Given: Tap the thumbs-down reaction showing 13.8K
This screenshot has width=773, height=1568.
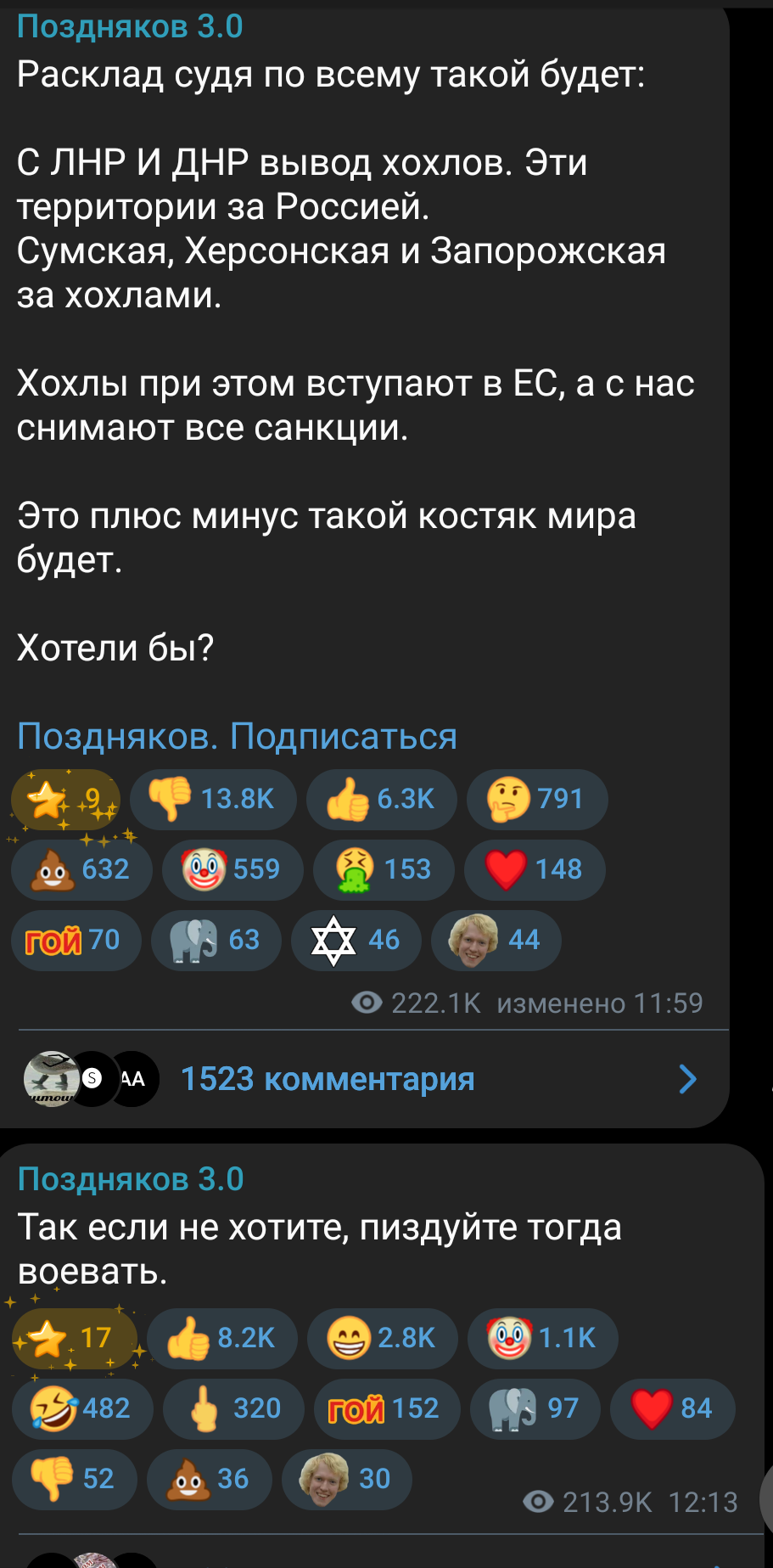Looking at the screenshot, I should click(x=213, y=799).
